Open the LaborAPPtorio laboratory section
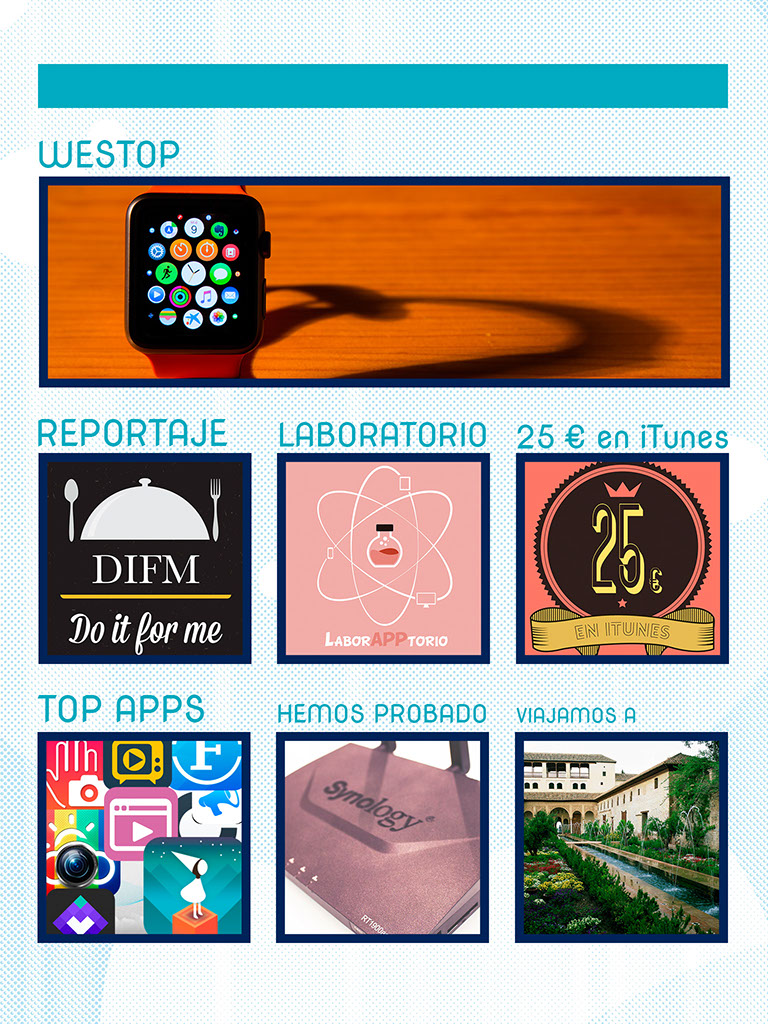The image size is (768, 1024). pos(383,558)
